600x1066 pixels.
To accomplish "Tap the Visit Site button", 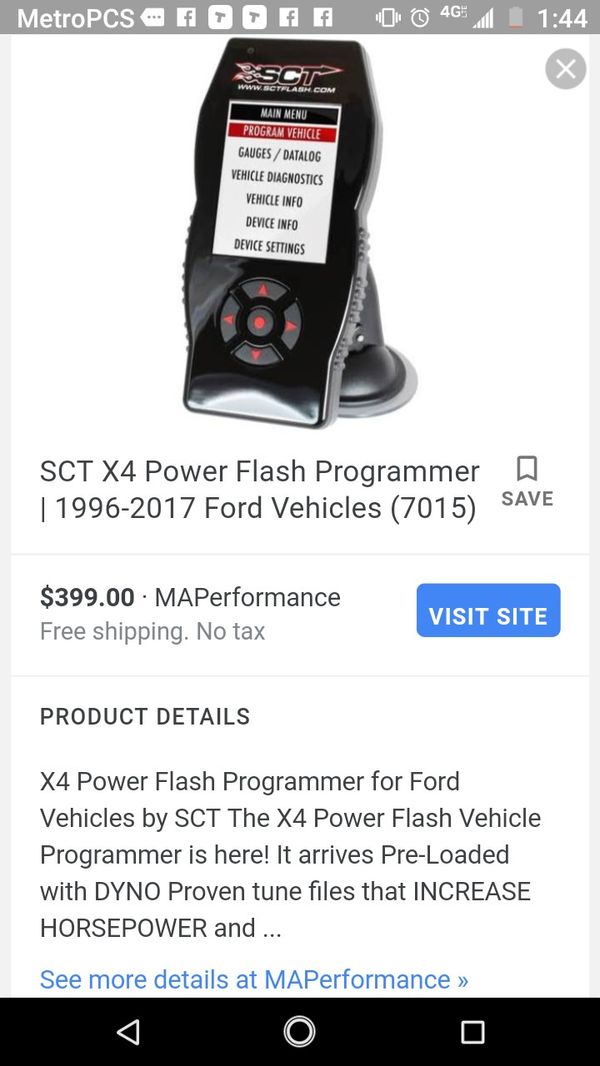I will click(x=489, y=610).
